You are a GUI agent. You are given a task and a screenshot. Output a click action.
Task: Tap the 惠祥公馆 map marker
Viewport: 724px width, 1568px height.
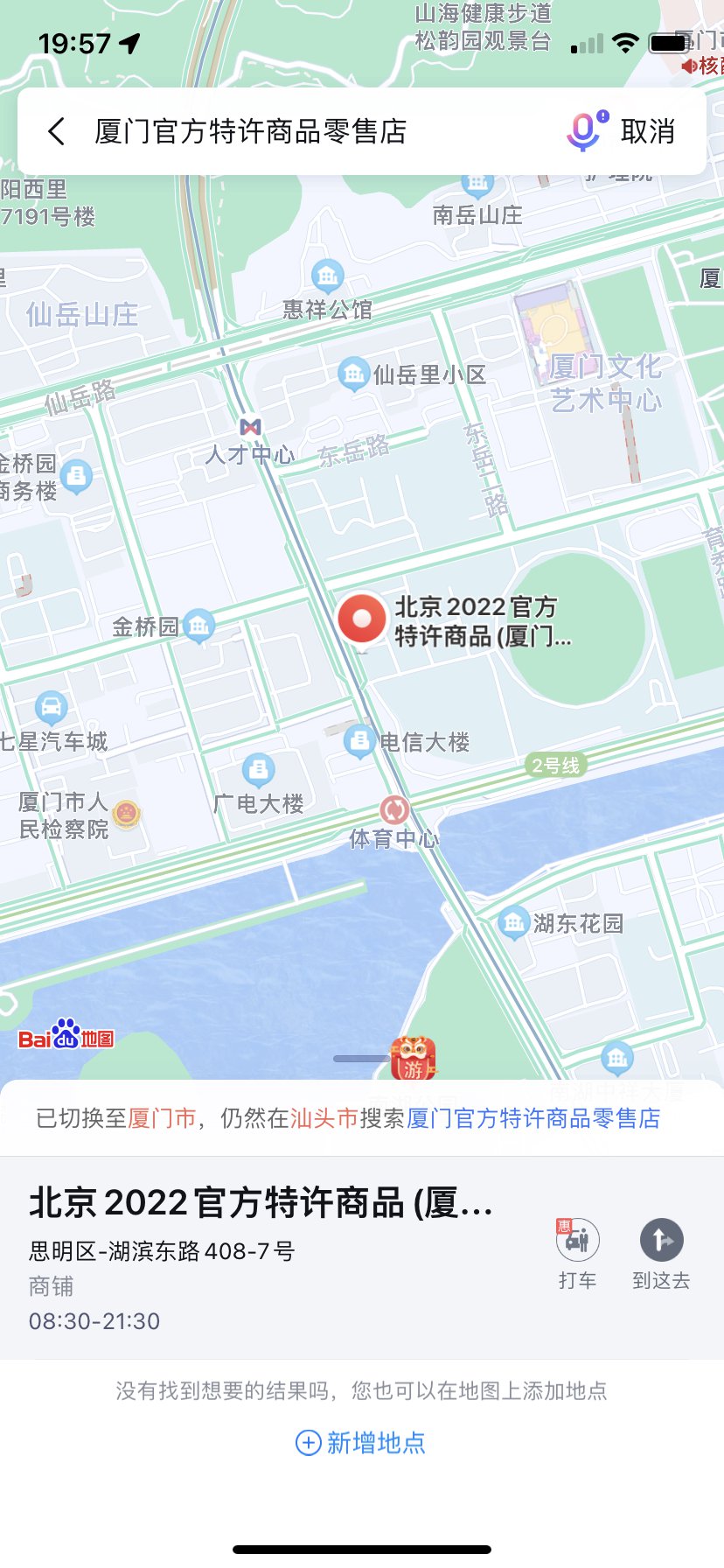(327, 276)
